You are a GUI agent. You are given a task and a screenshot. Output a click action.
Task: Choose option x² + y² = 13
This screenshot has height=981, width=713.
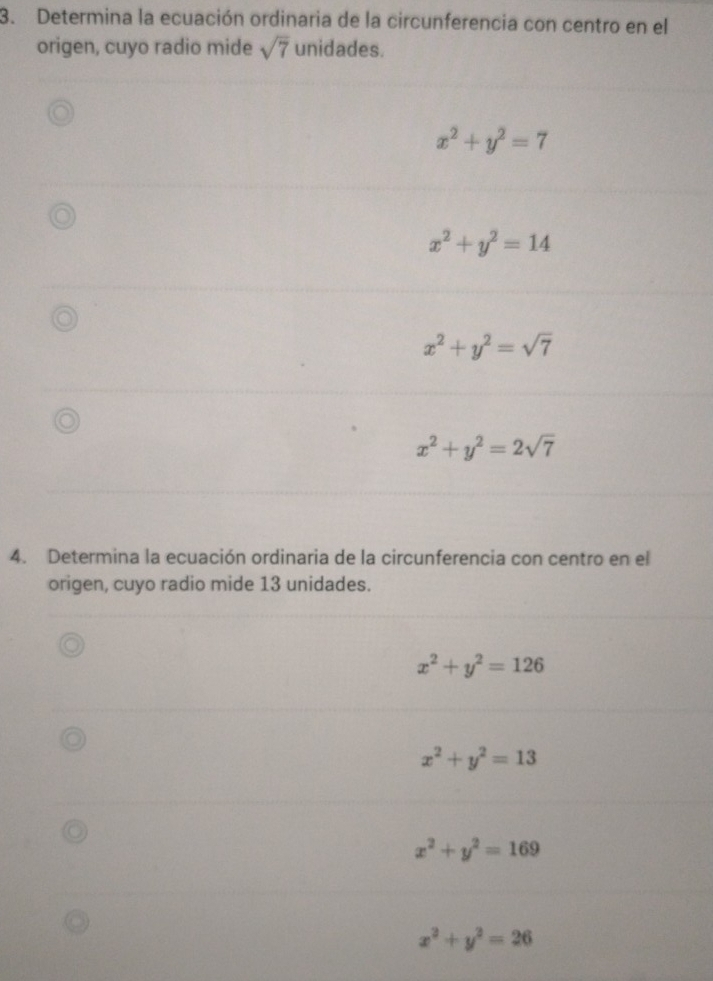tap(70, 738)
